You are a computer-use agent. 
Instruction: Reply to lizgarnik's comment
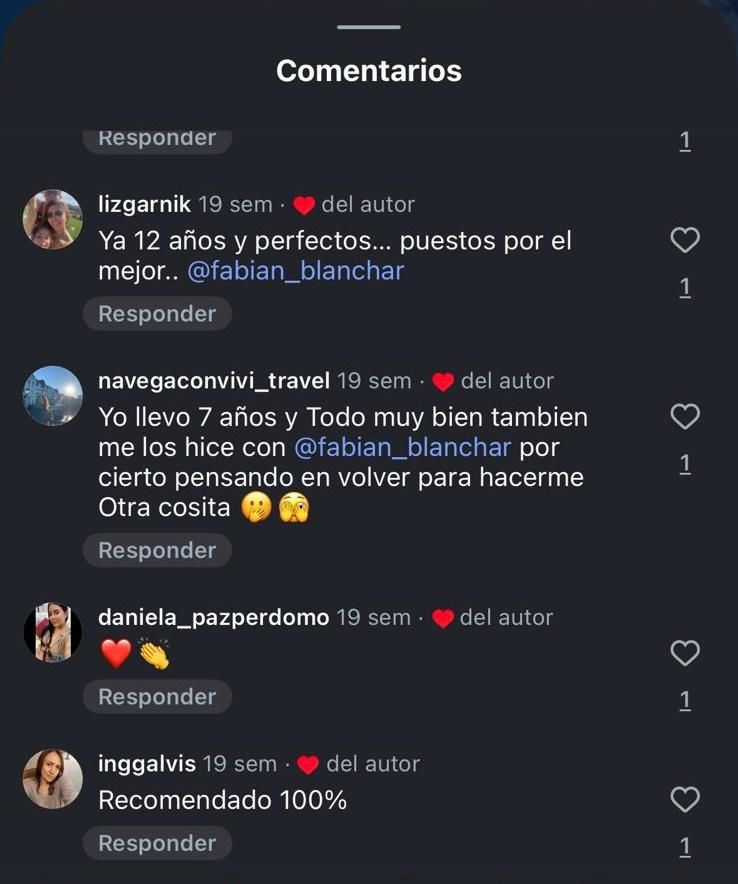(157, 314)
